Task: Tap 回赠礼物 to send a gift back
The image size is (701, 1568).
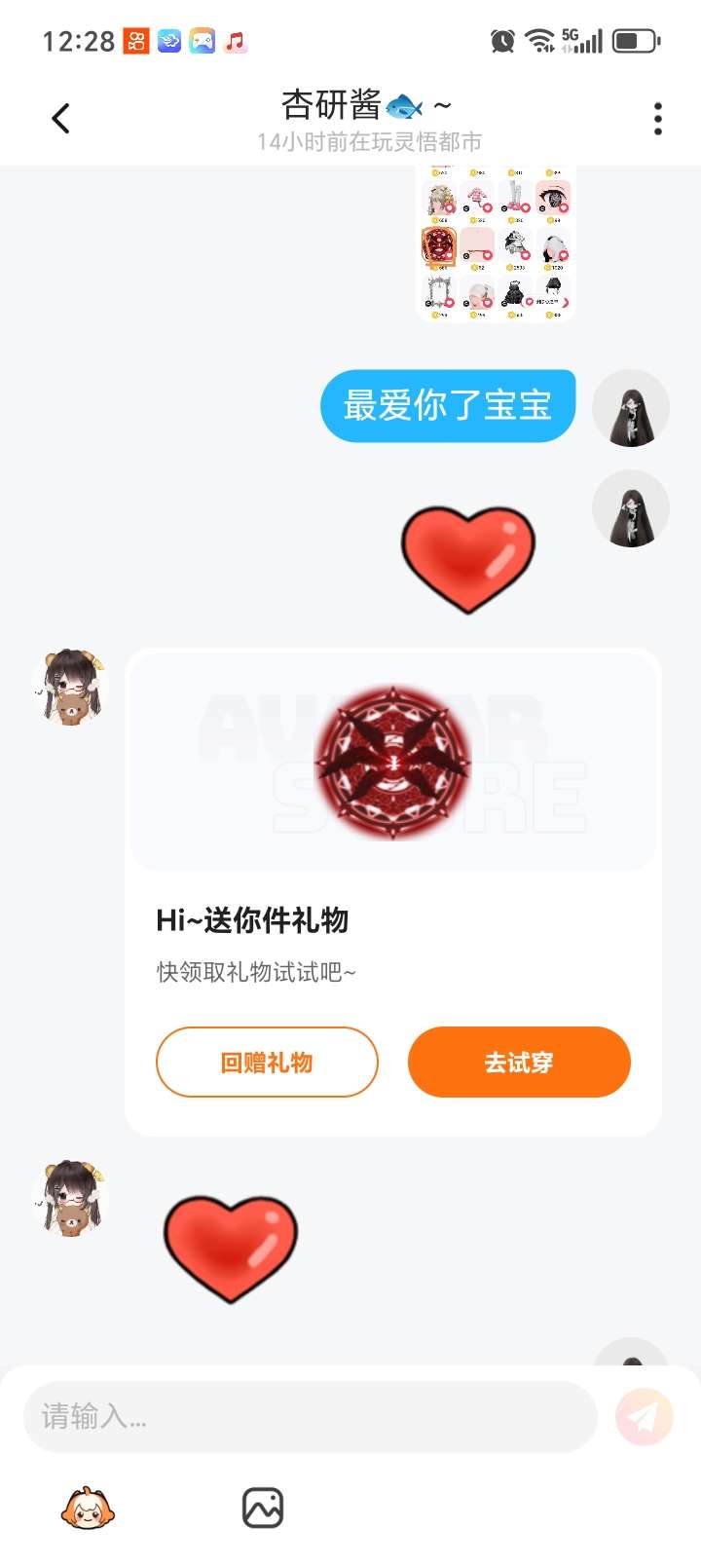Action: click(267, 1062)
